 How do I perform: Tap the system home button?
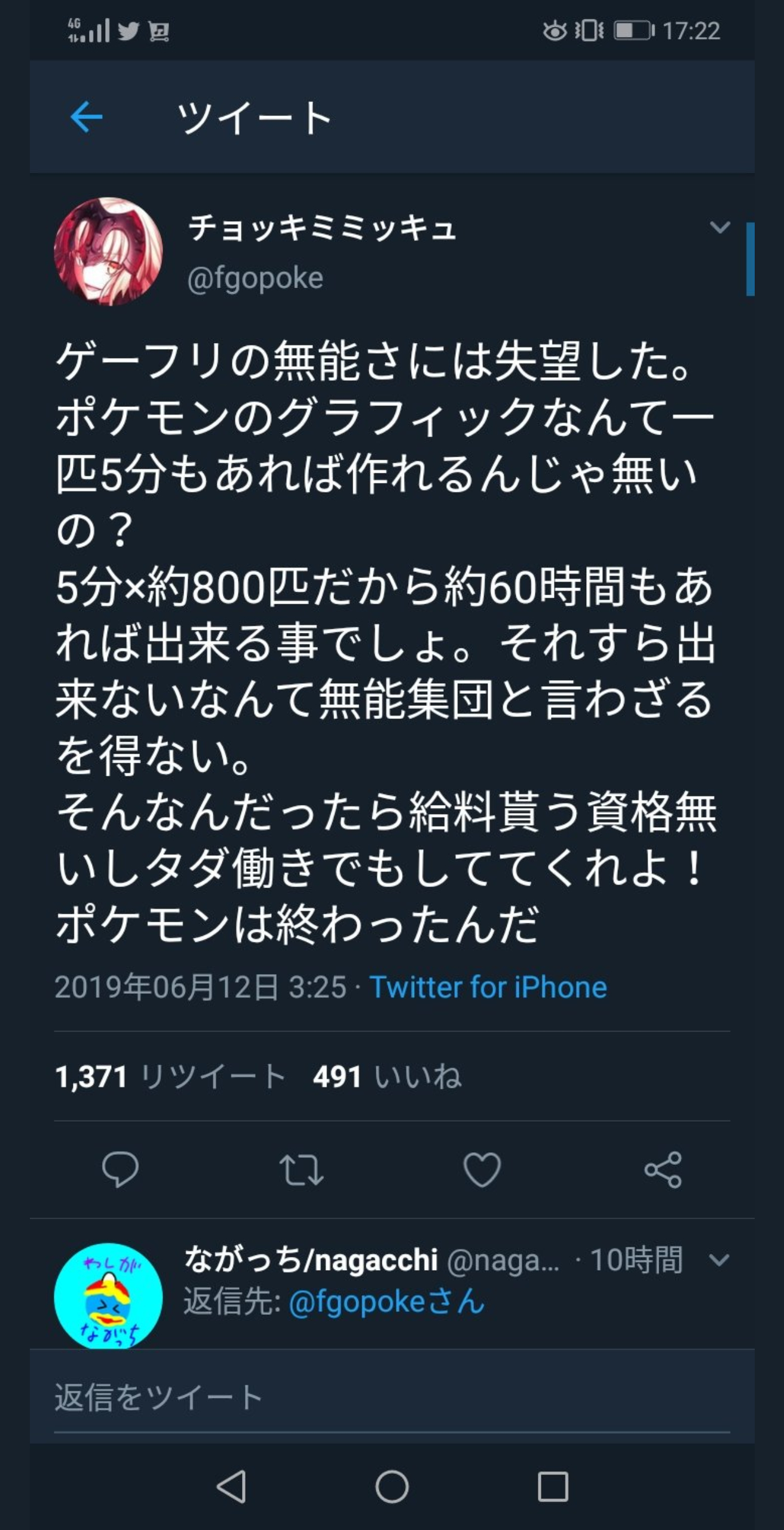(x=391, y=1486)
